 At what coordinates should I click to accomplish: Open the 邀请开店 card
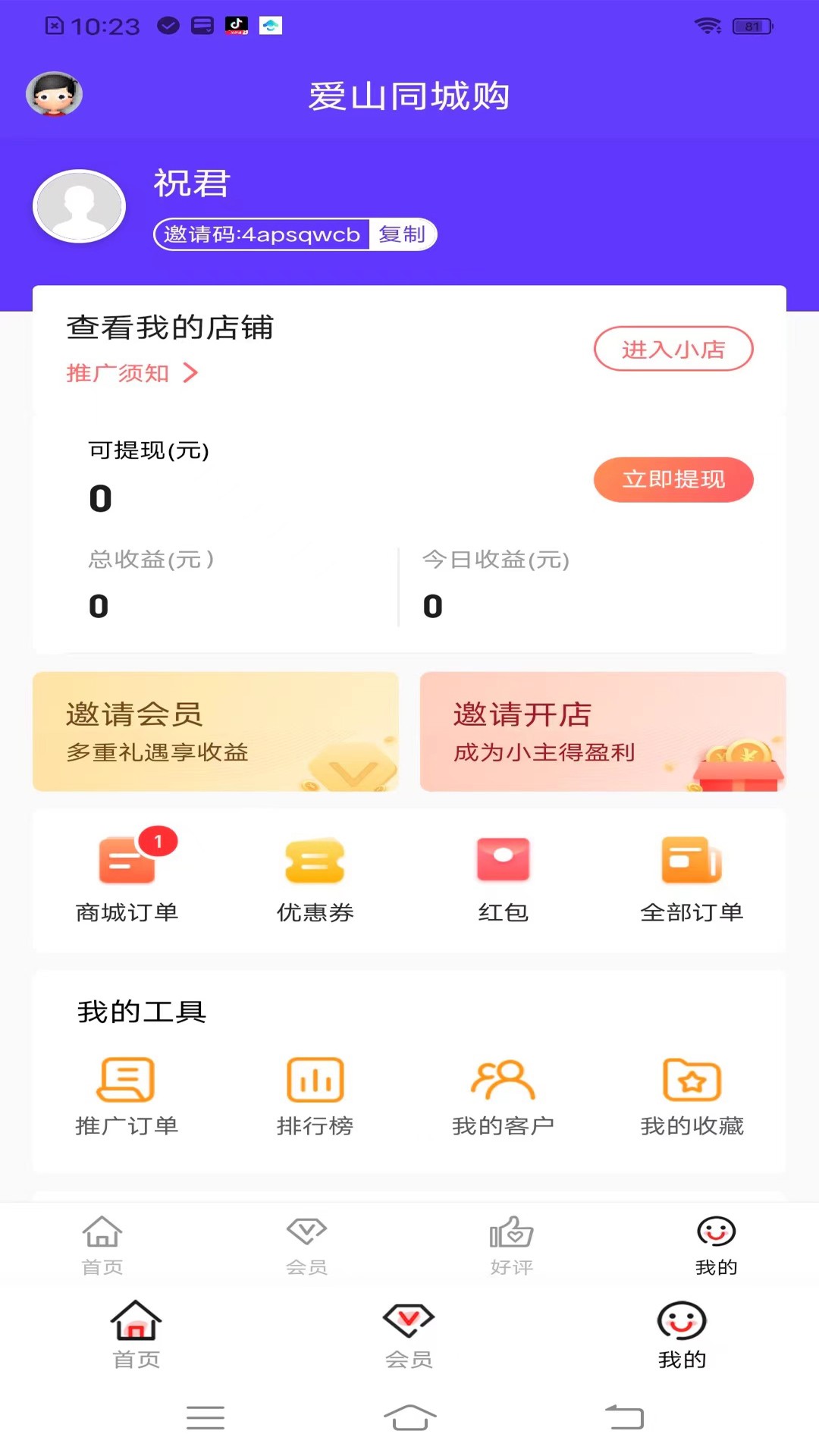point(602,731)
